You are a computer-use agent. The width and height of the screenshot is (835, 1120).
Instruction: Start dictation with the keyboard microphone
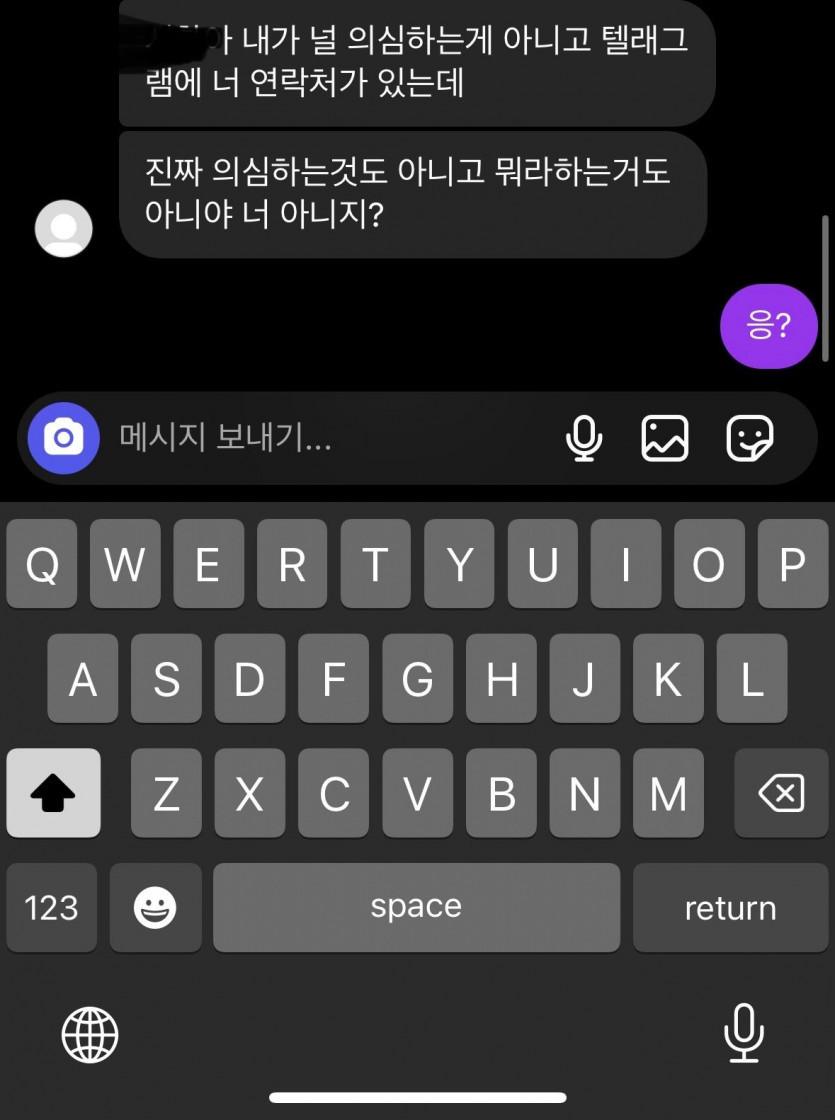coord(743,1034)
